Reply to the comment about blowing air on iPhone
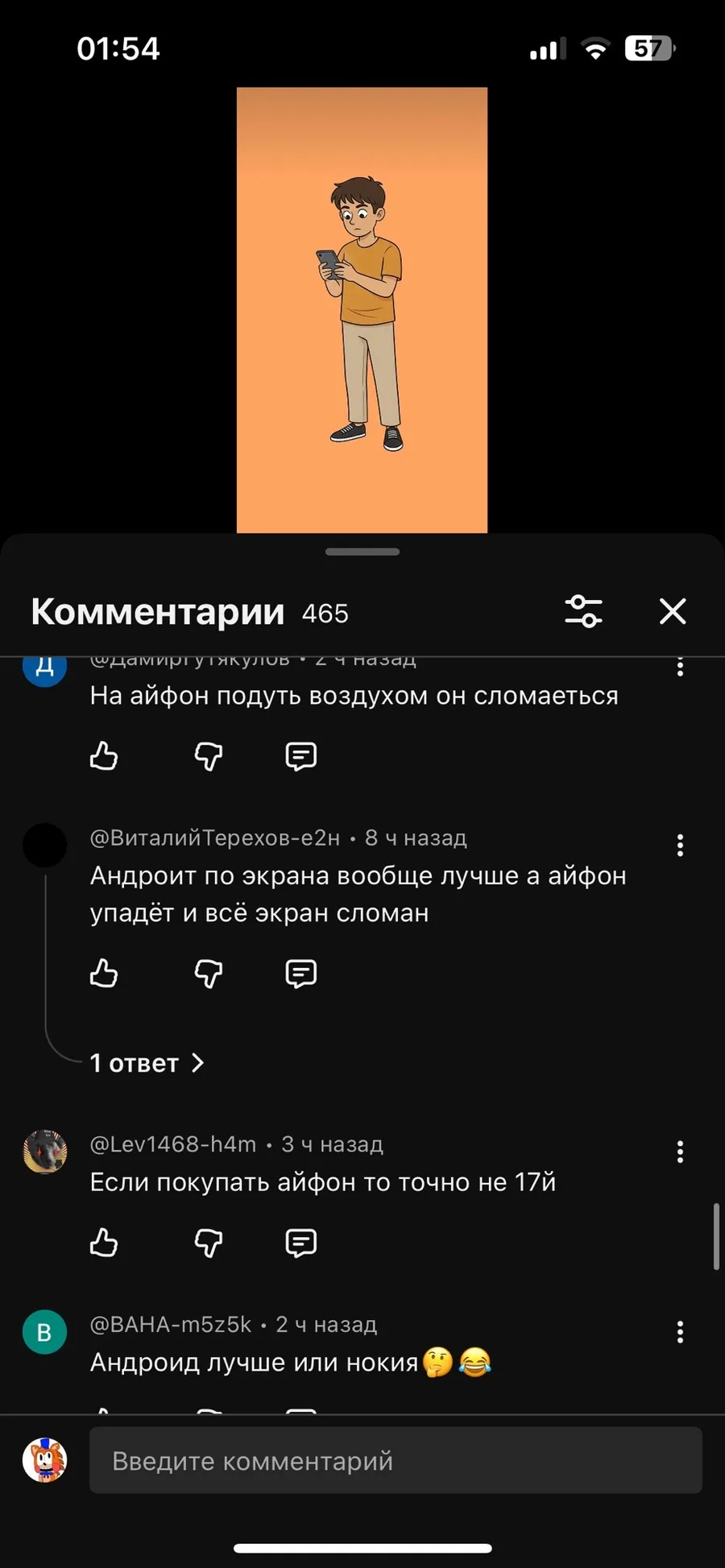The width and height of the screenshot is (725, 1568). coord(300,756)
